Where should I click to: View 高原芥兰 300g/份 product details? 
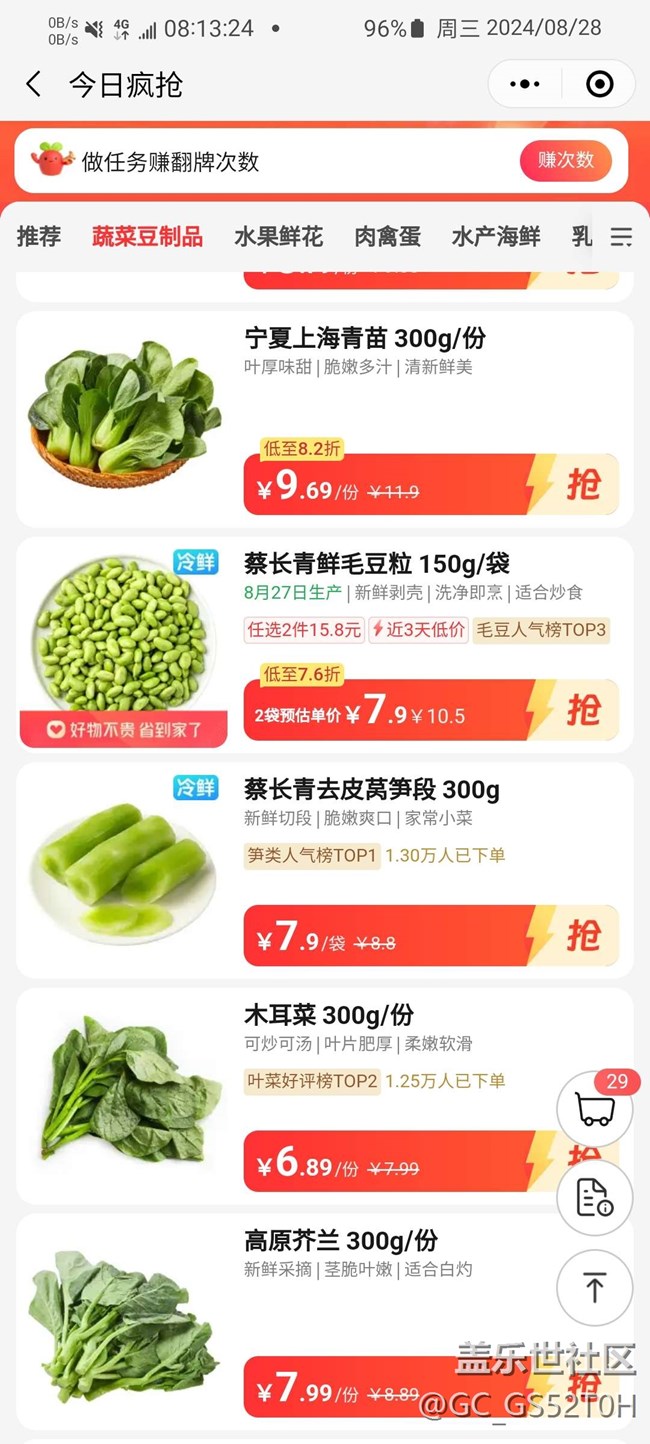coord(340,1242)
